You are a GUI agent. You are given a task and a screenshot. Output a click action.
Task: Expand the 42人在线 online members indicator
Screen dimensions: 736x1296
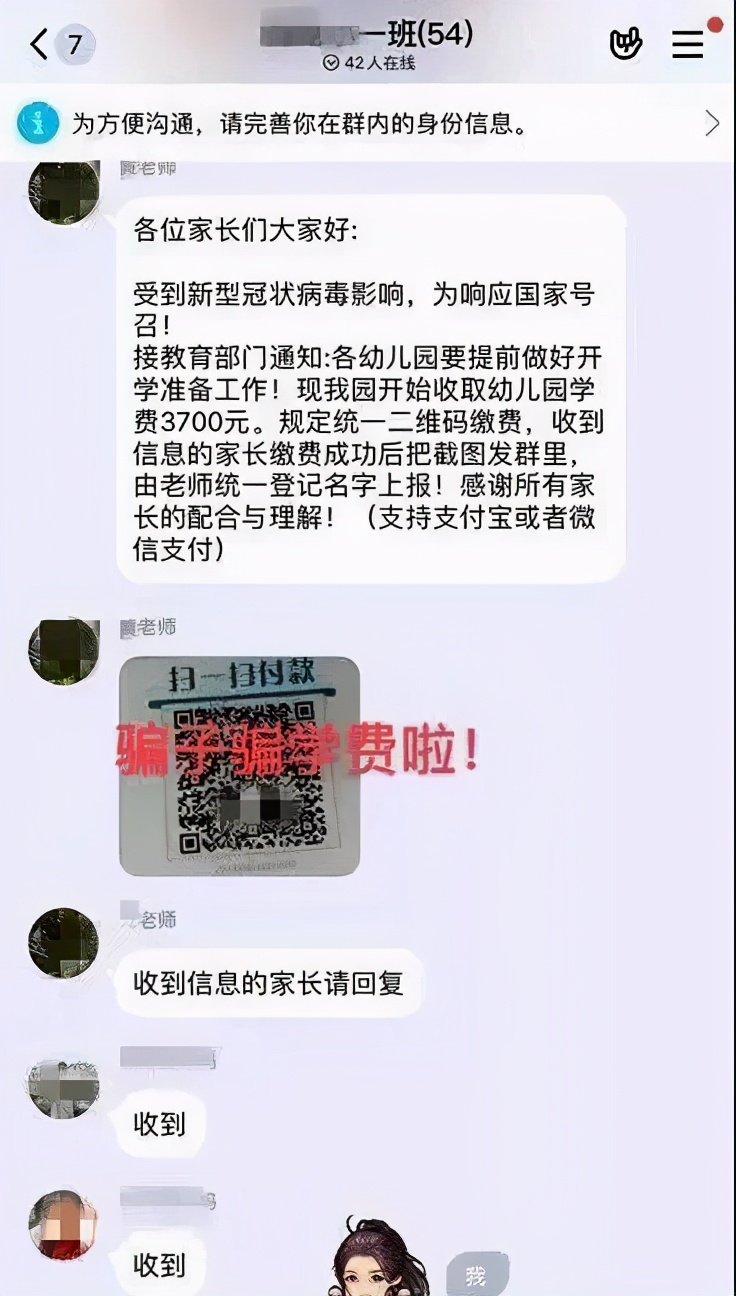[368, 63]
